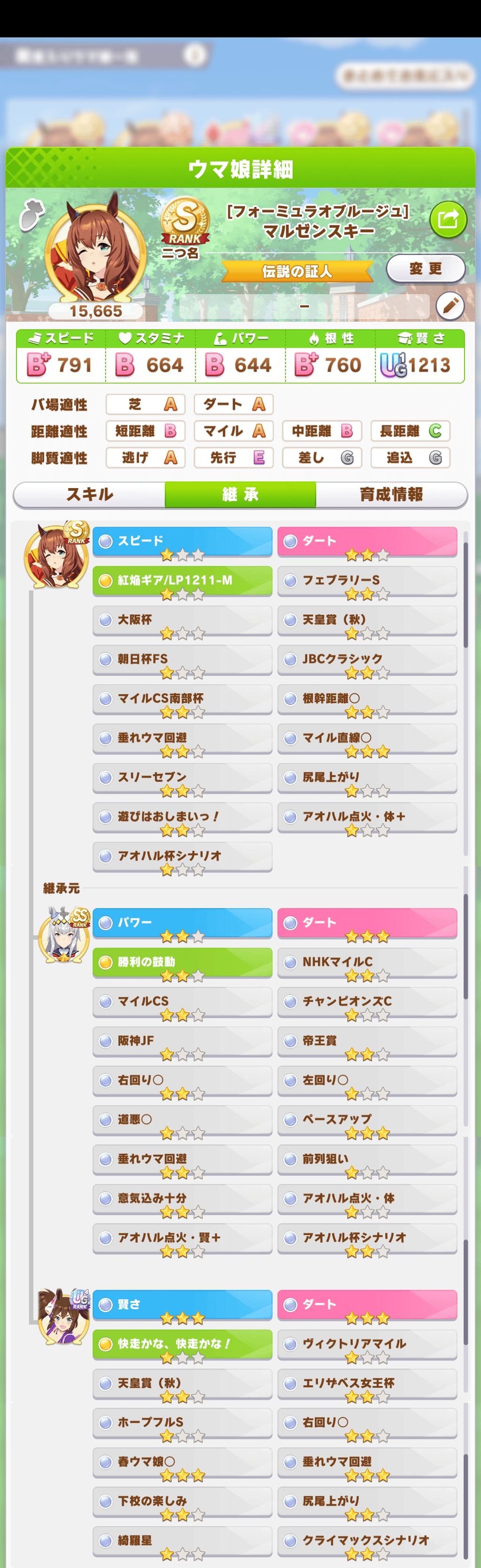Switch to the スキル tab
The image size is (481, 1568).
pyautogui.click(x=89, y=494)
